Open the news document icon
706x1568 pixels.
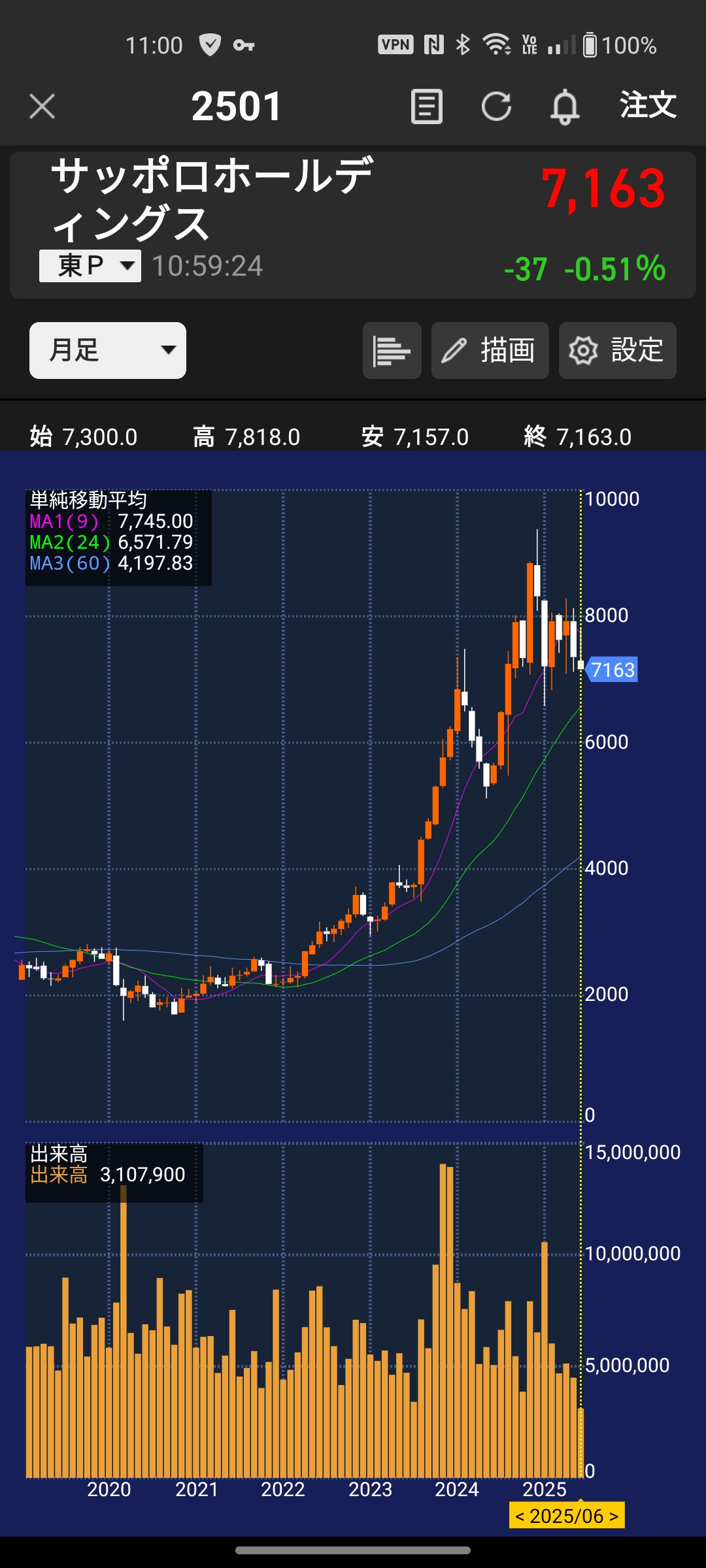tap(427, 106)
